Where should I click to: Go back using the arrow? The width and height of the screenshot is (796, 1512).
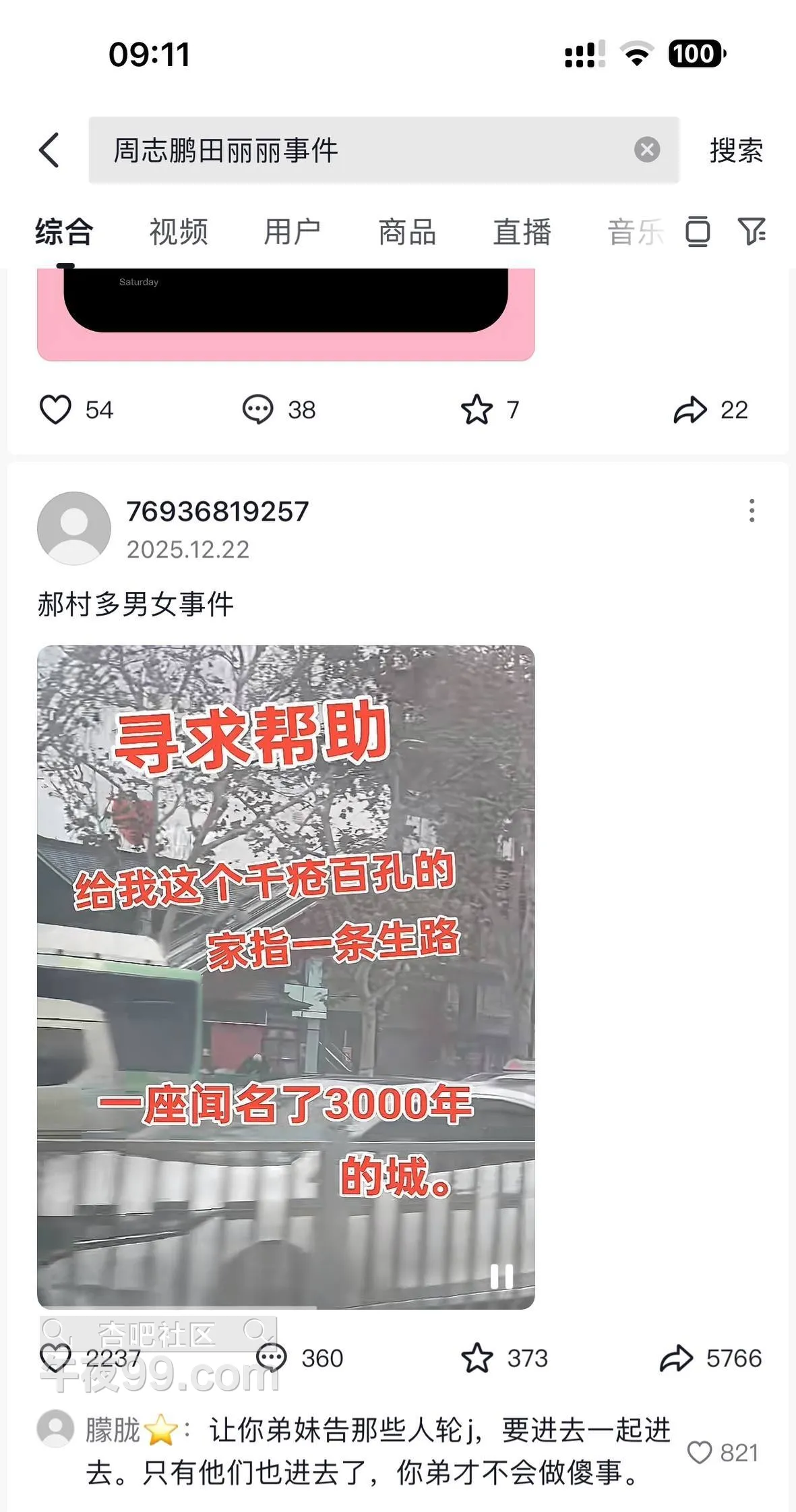49,150
